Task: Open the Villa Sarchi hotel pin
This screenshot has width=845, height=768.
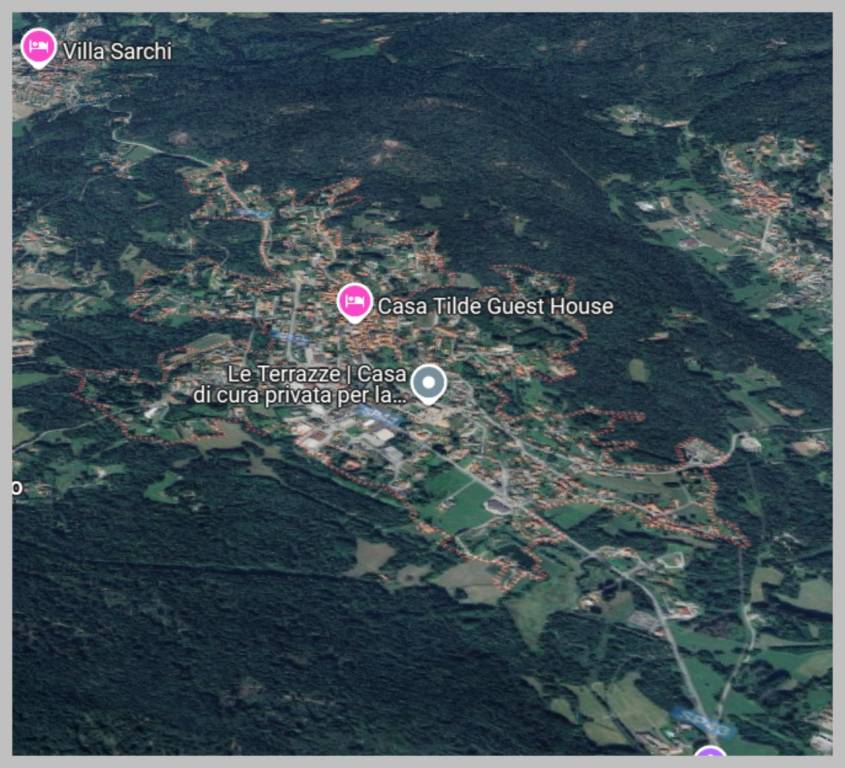Action: (x=39, y=46)
